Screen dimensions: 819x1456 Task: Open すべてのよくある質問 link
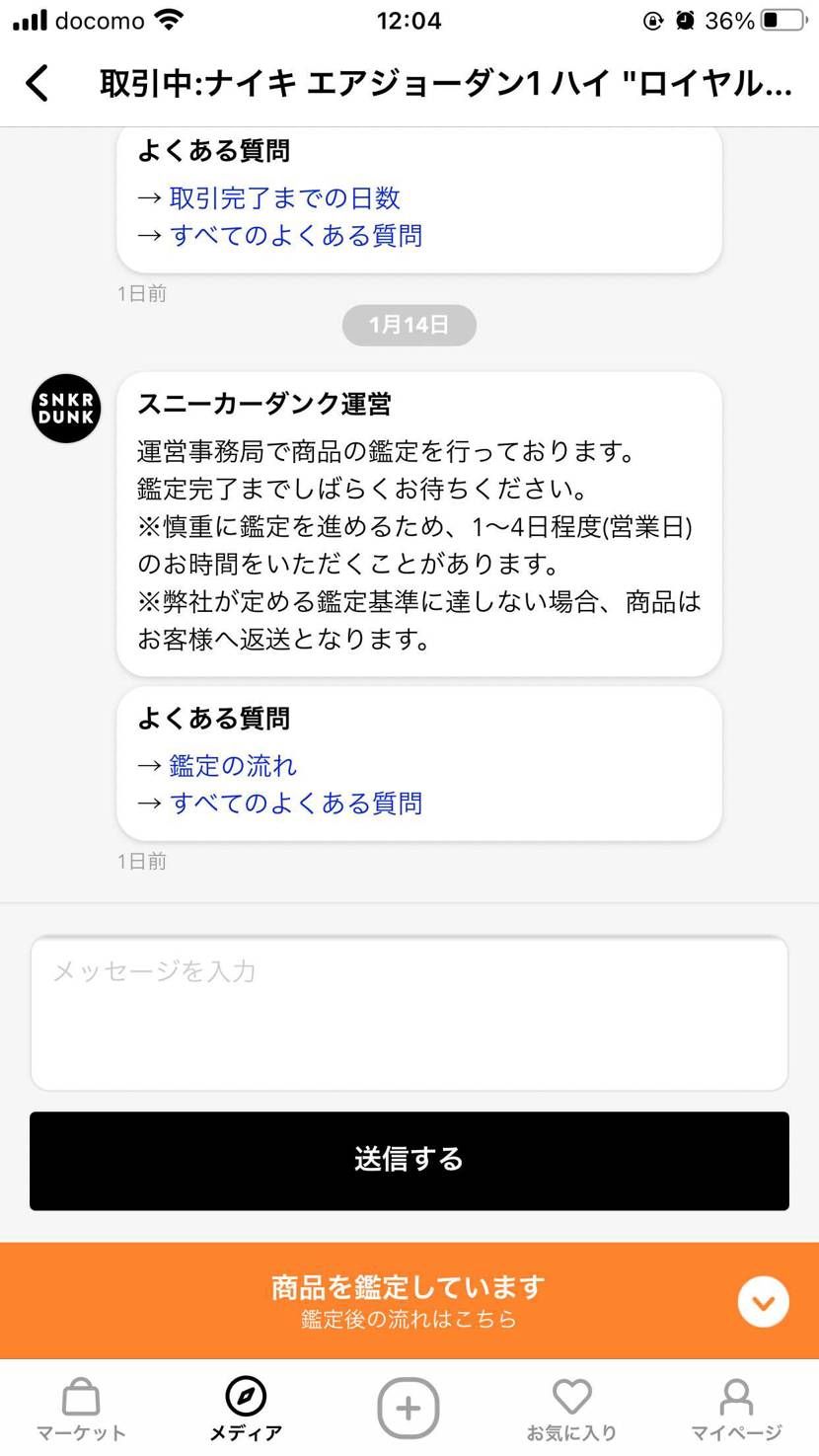tap(298, 235)
